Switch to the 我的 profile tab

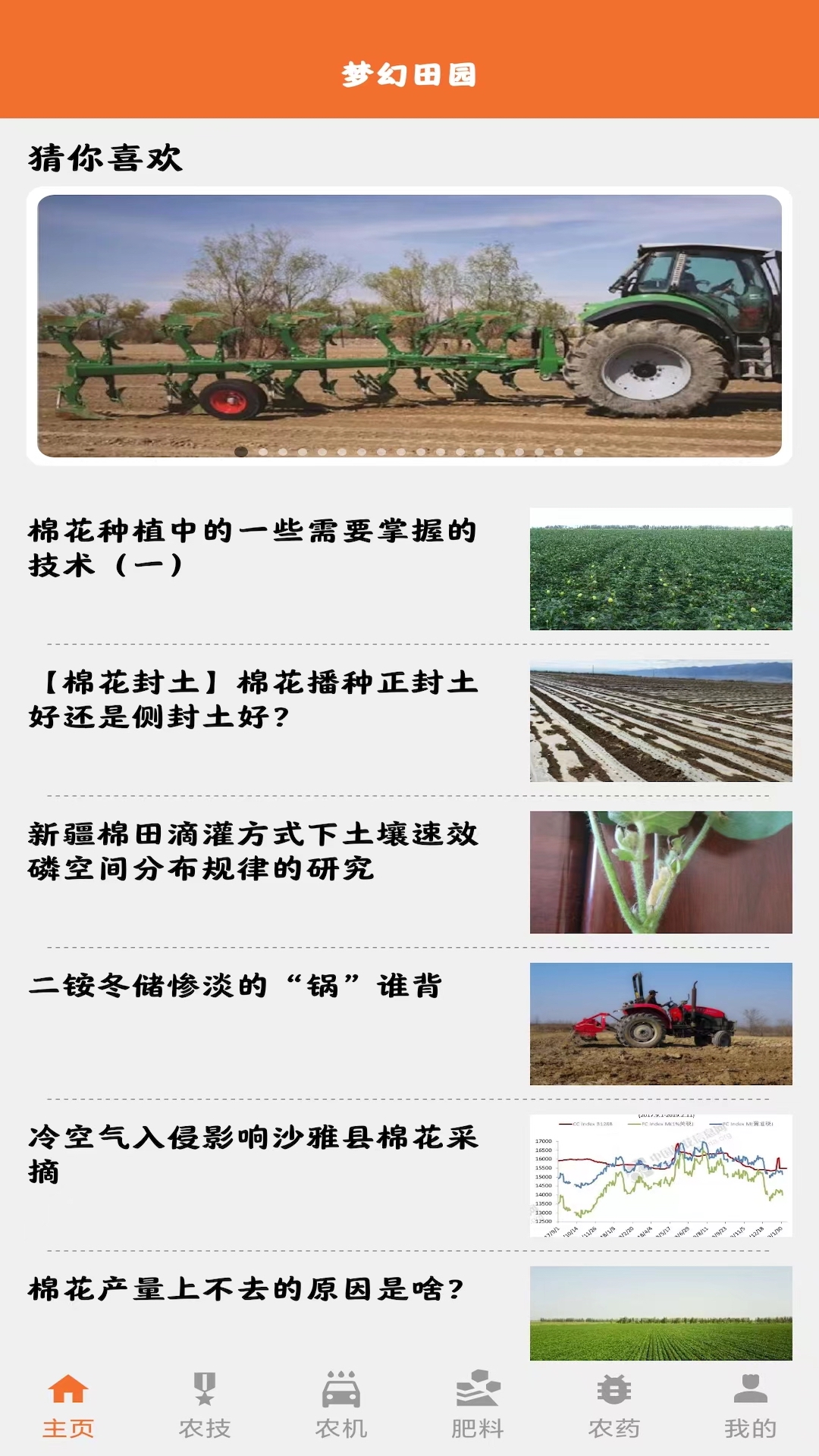pos(751,1405)
